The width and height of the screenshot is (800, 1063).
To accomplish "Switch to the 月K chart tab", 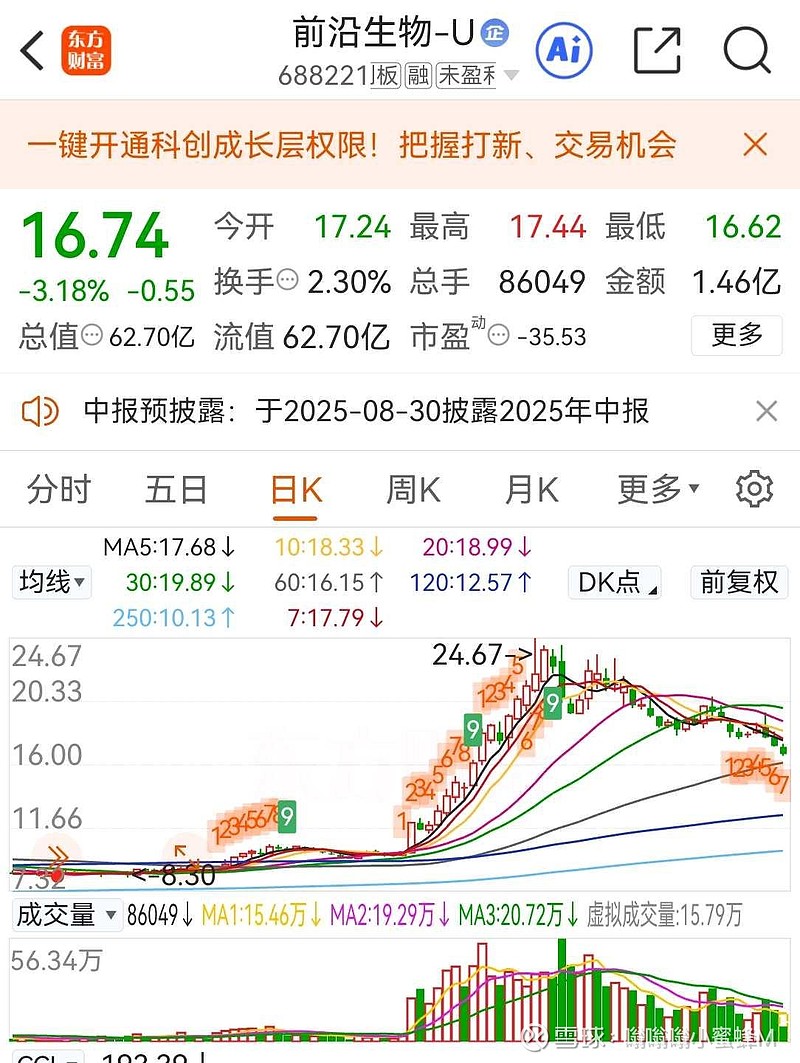I will pyautogui.click(x=531, y=490).
